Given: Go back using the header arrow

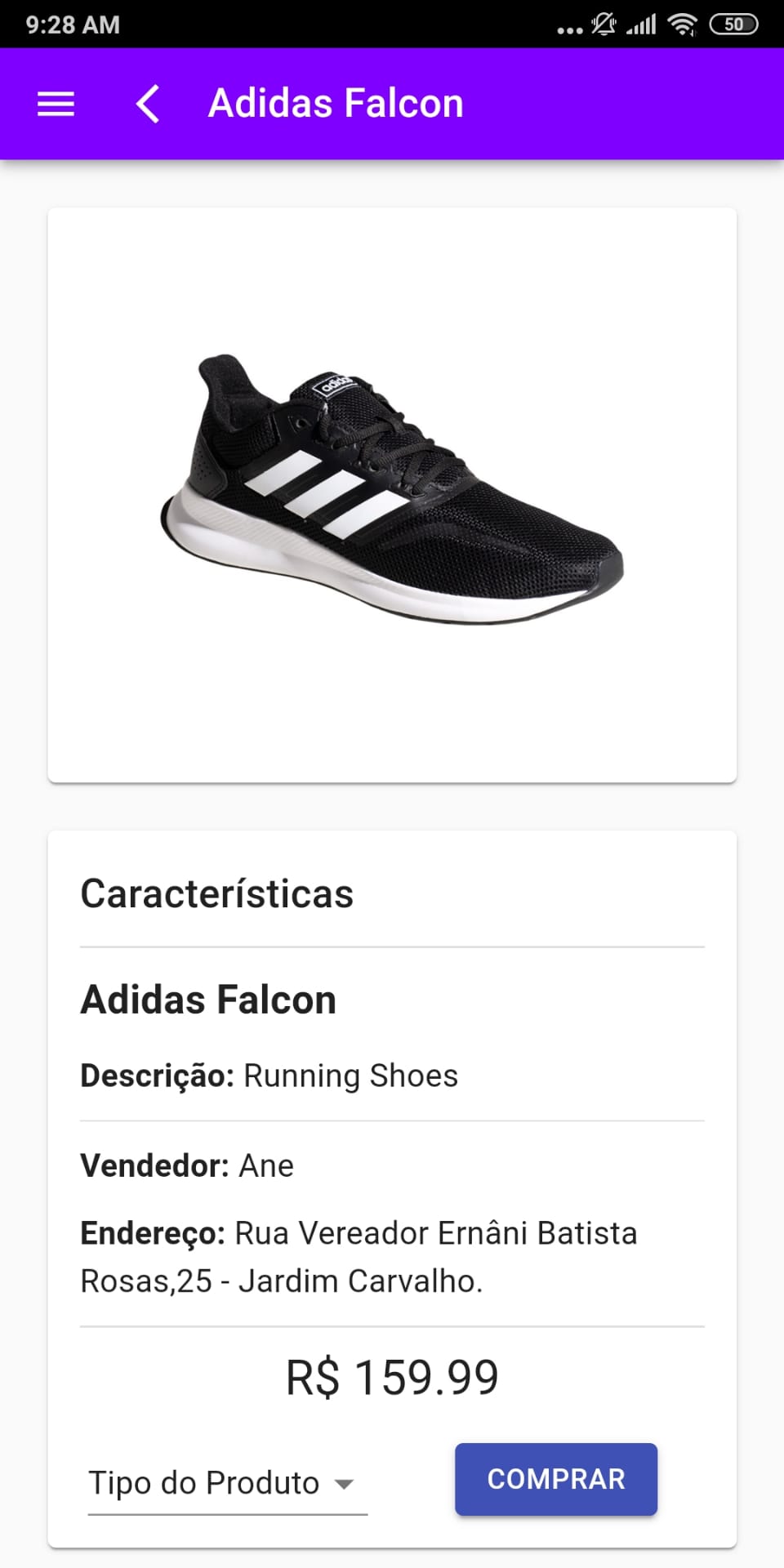Looking at the screenshot, I should [x=148, y=104].
